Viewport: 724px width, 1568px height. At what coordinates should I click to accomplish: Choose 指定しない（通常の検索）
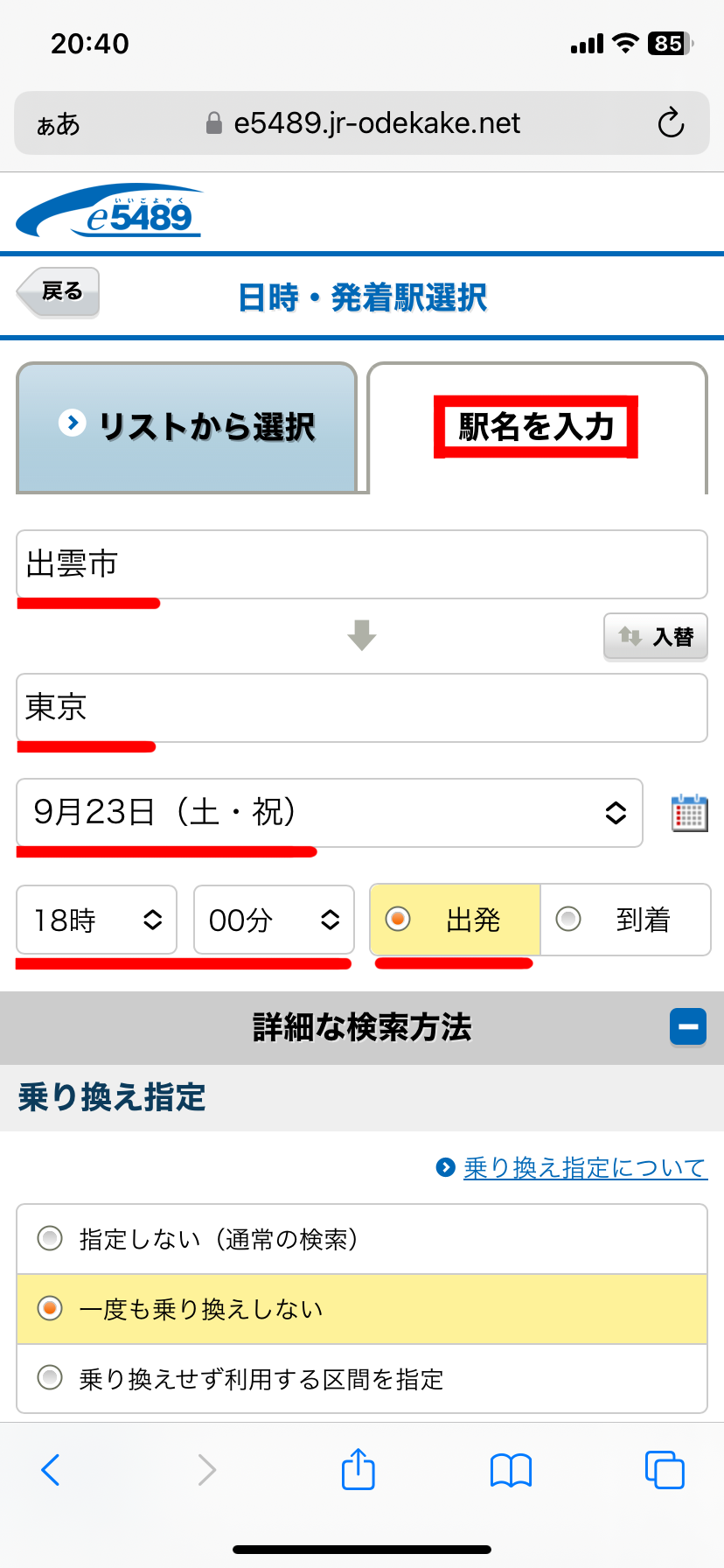click(361, 1239)
